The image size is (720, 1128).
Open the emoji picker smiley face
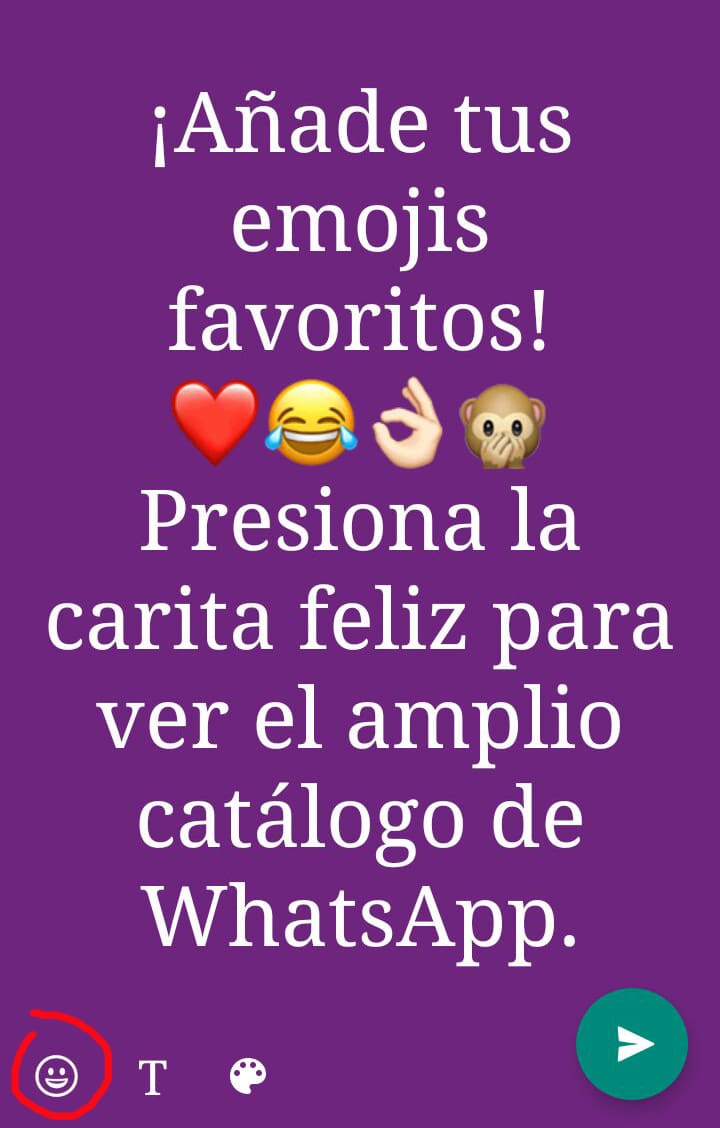pos(56,1076)
